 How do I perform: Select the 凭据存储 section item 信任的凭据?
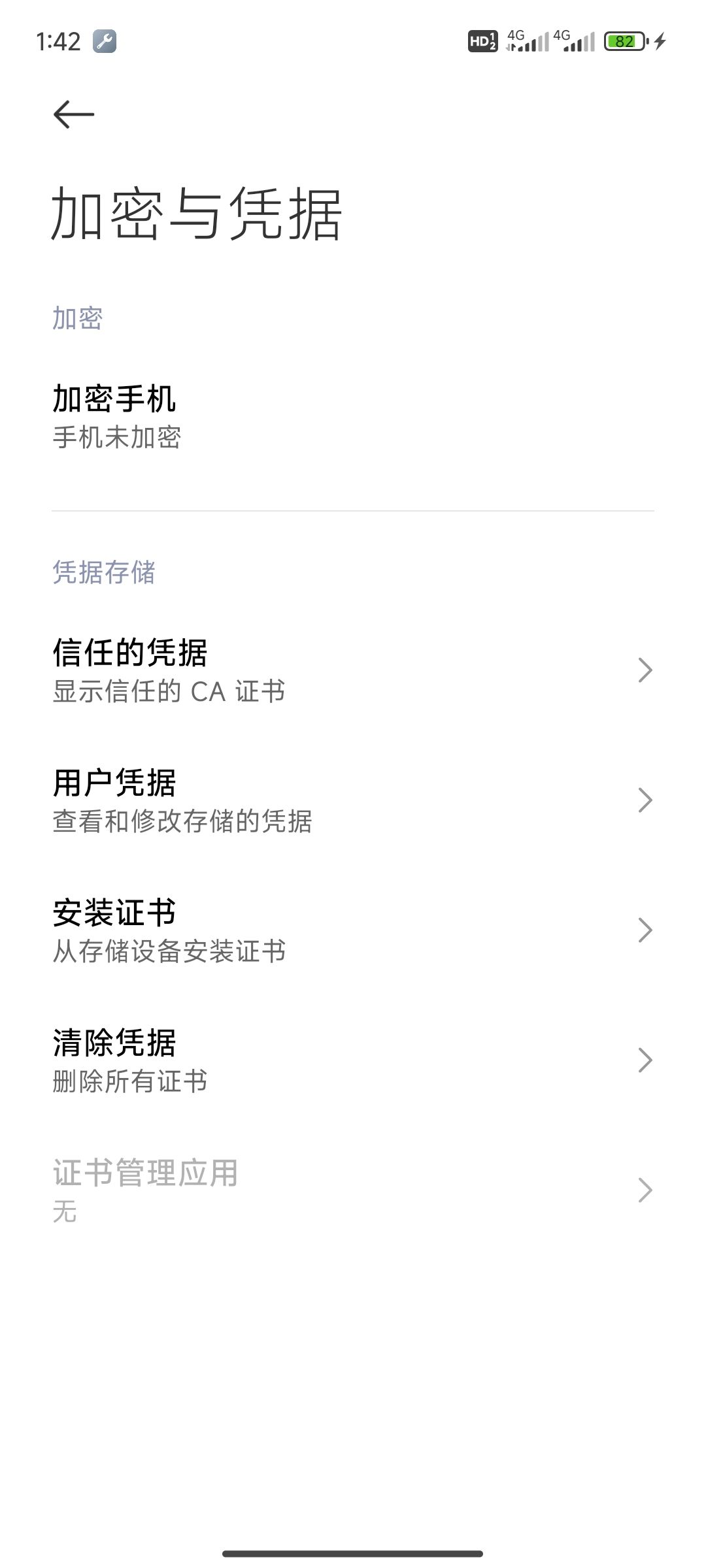tap(261, 669)
